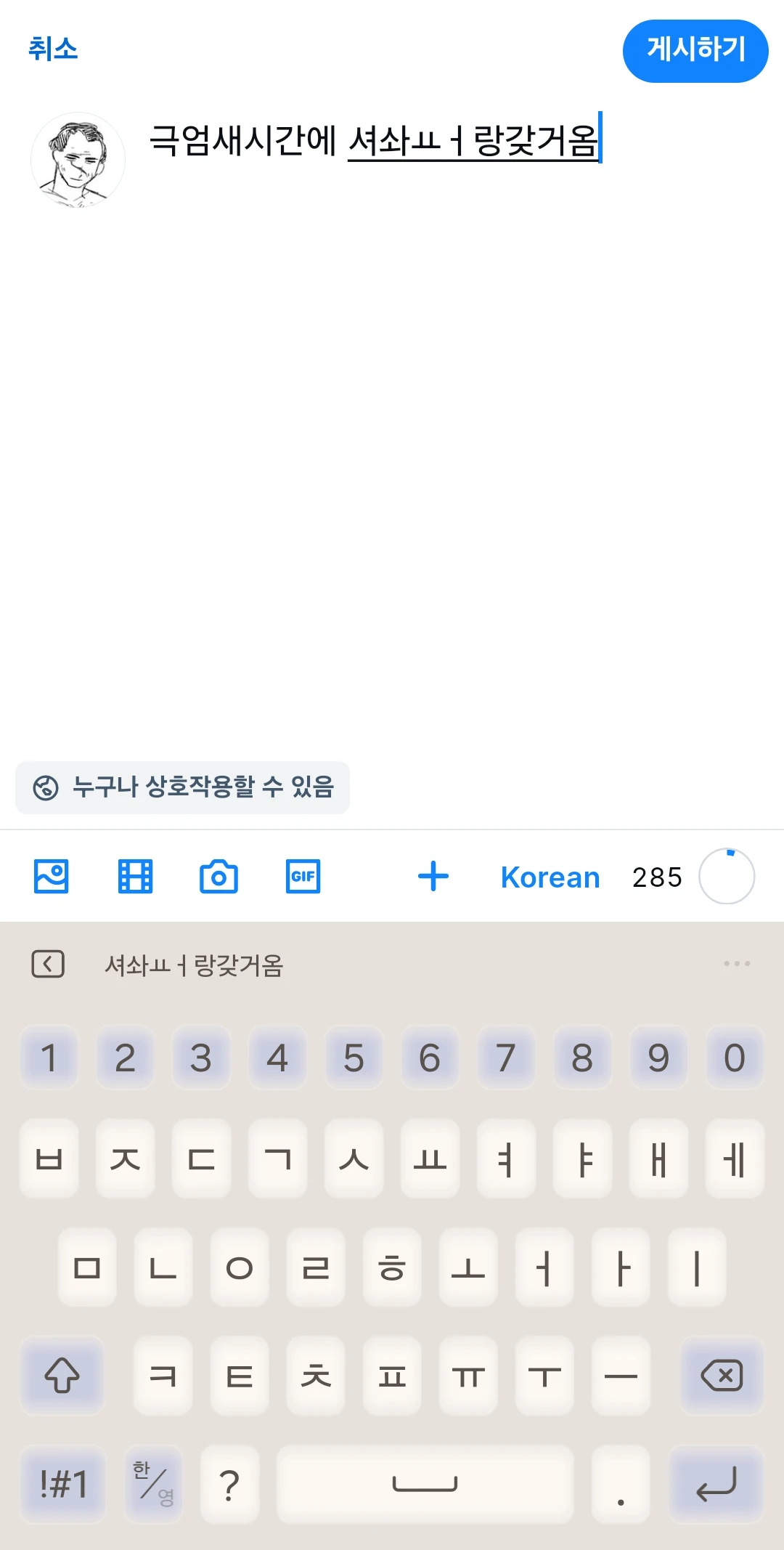784x1550 pixels.
Task: Change the 누구나 상호작용할 수 있음 reply setting
Action: tap(182, 787)
